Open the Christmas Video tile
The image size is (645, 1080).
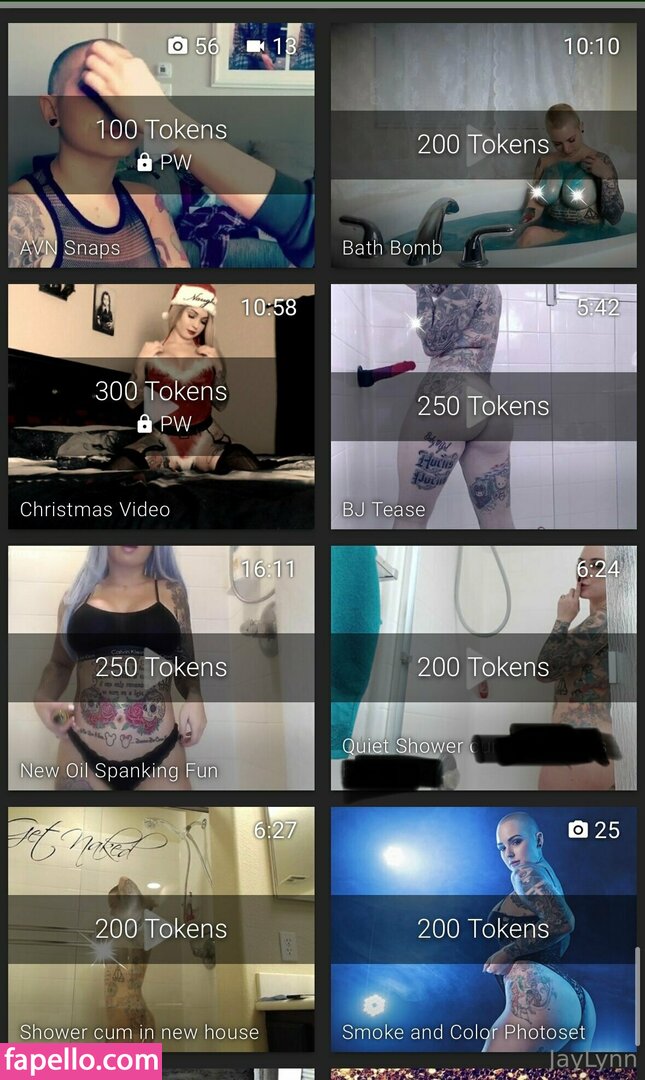point(161,406)
